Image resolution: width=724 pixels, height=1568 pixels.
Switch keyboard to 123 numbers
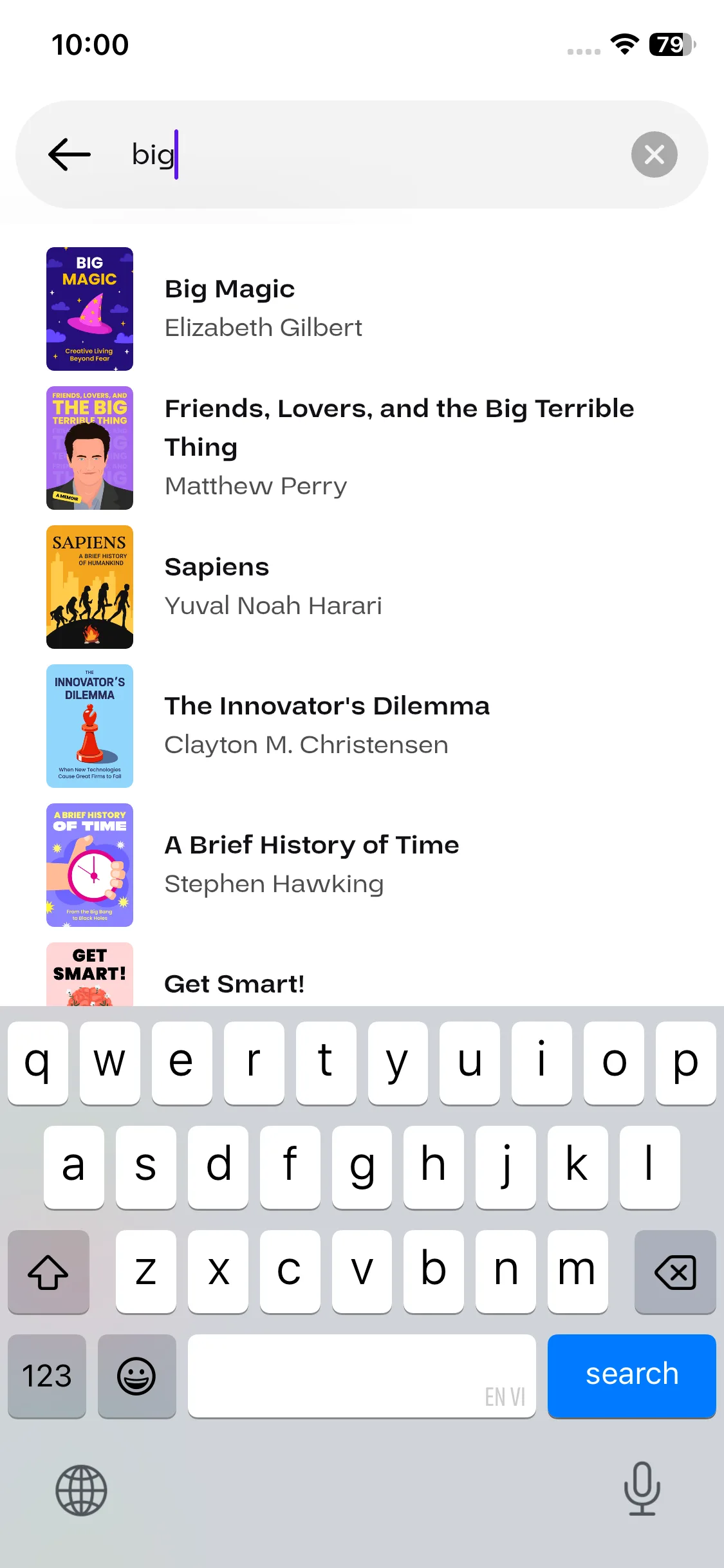47,1376
